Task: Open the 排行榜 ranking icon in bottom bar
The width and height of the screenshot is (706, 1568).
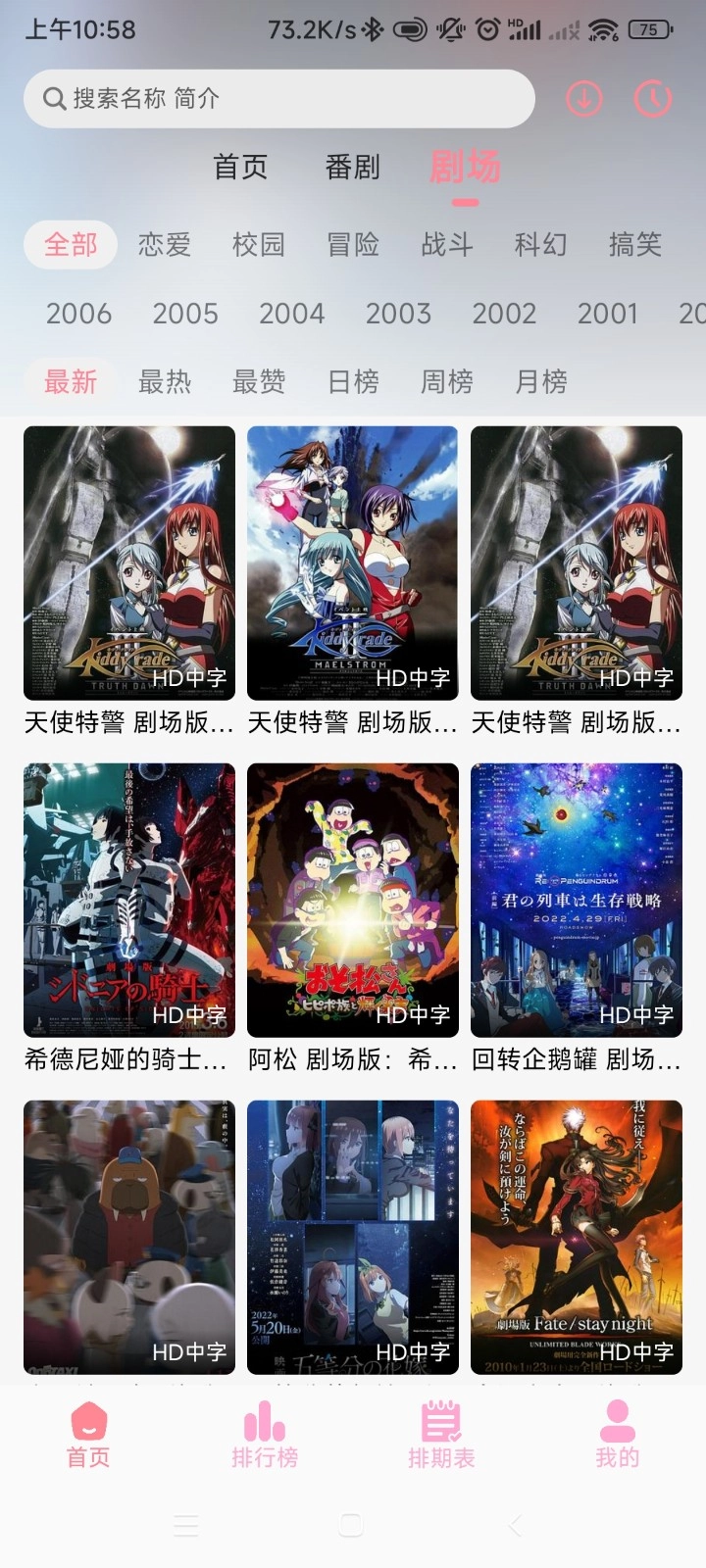Action: tap(263, 1420)
